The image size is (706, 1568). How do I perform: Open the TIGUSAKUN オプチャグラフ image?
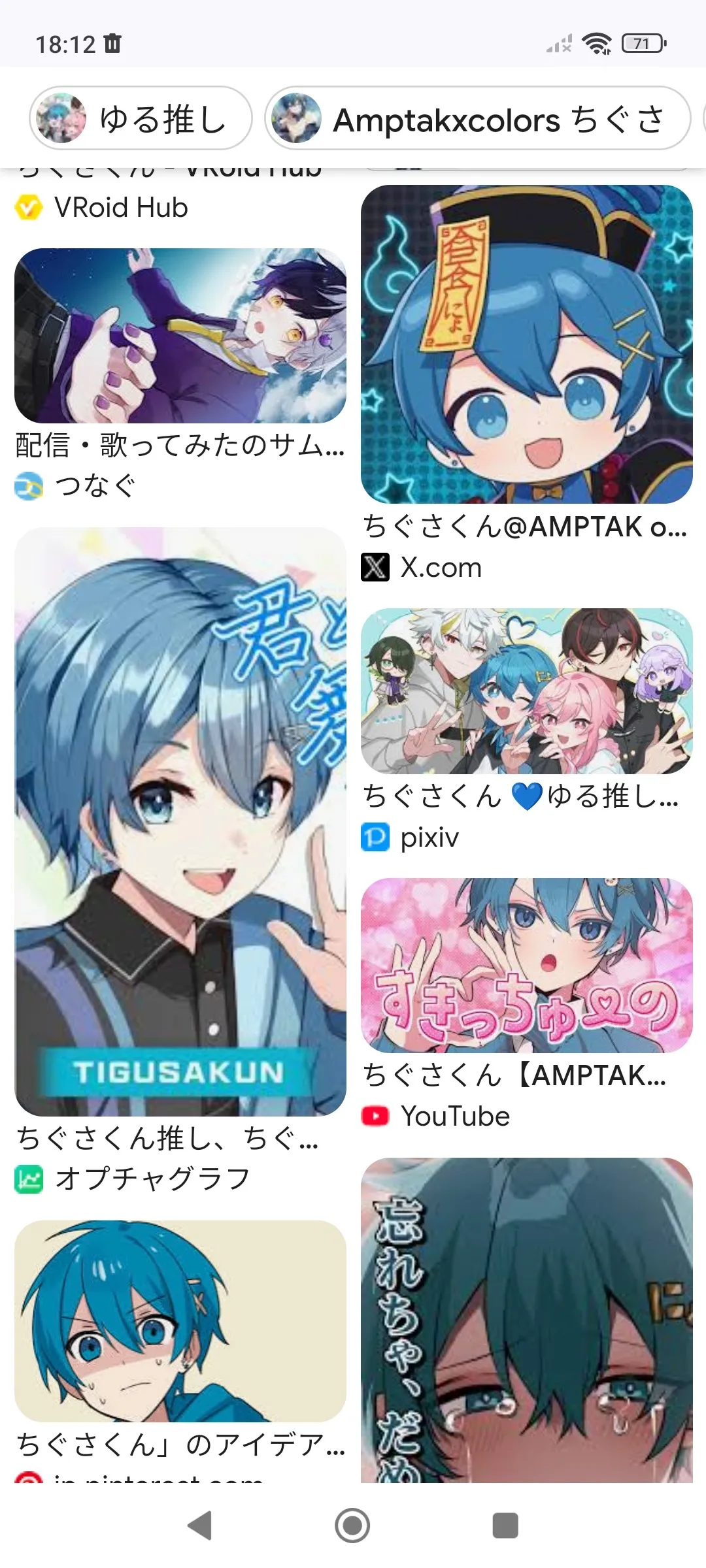coord(180,822)
